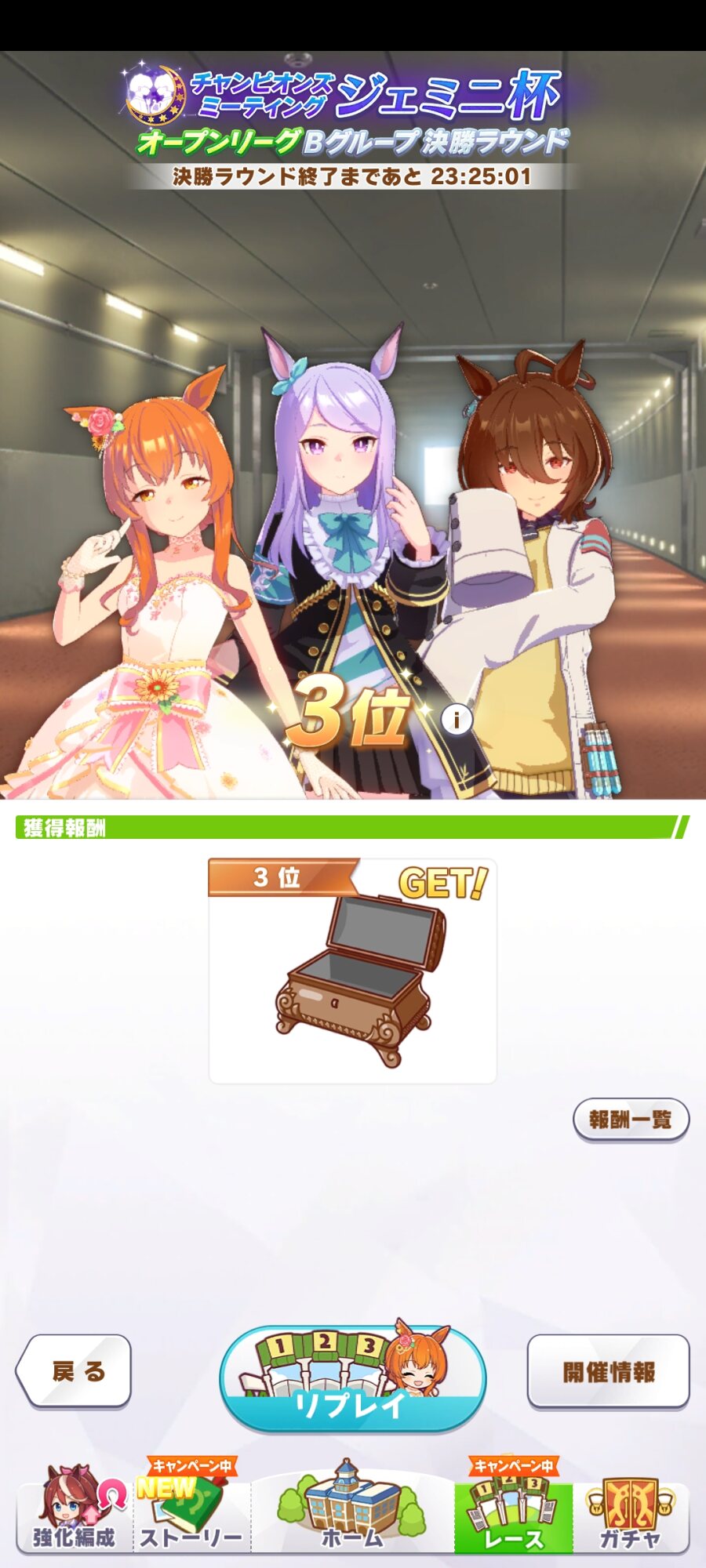Open 開催情報 event details
The height and width of the screenshot is (1568, 706).
pos(608,1371)
